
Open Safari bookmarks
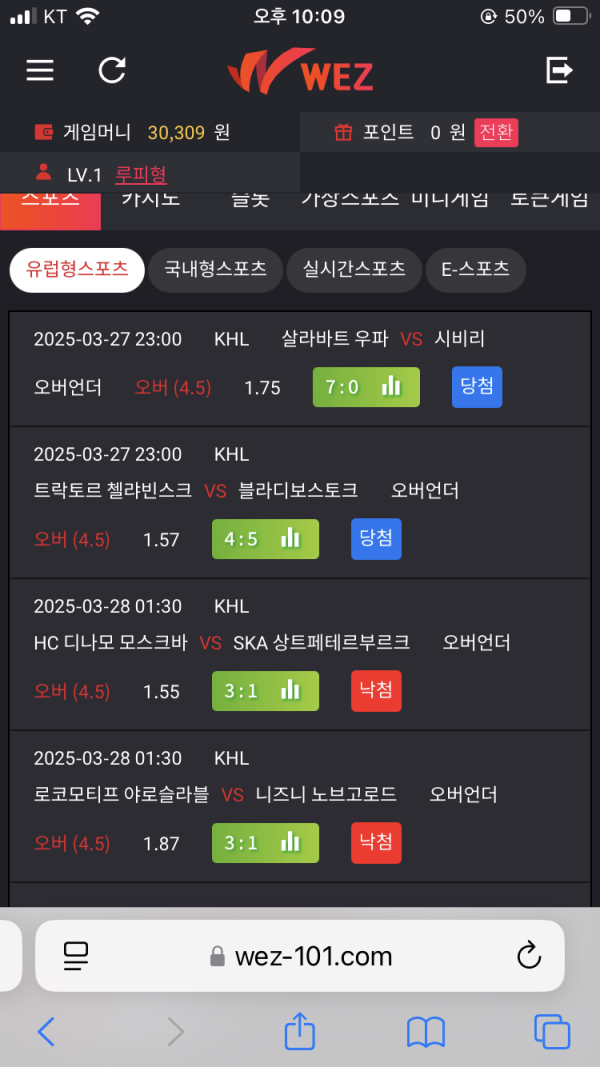pyautogui.click(x=426, y=1032)
